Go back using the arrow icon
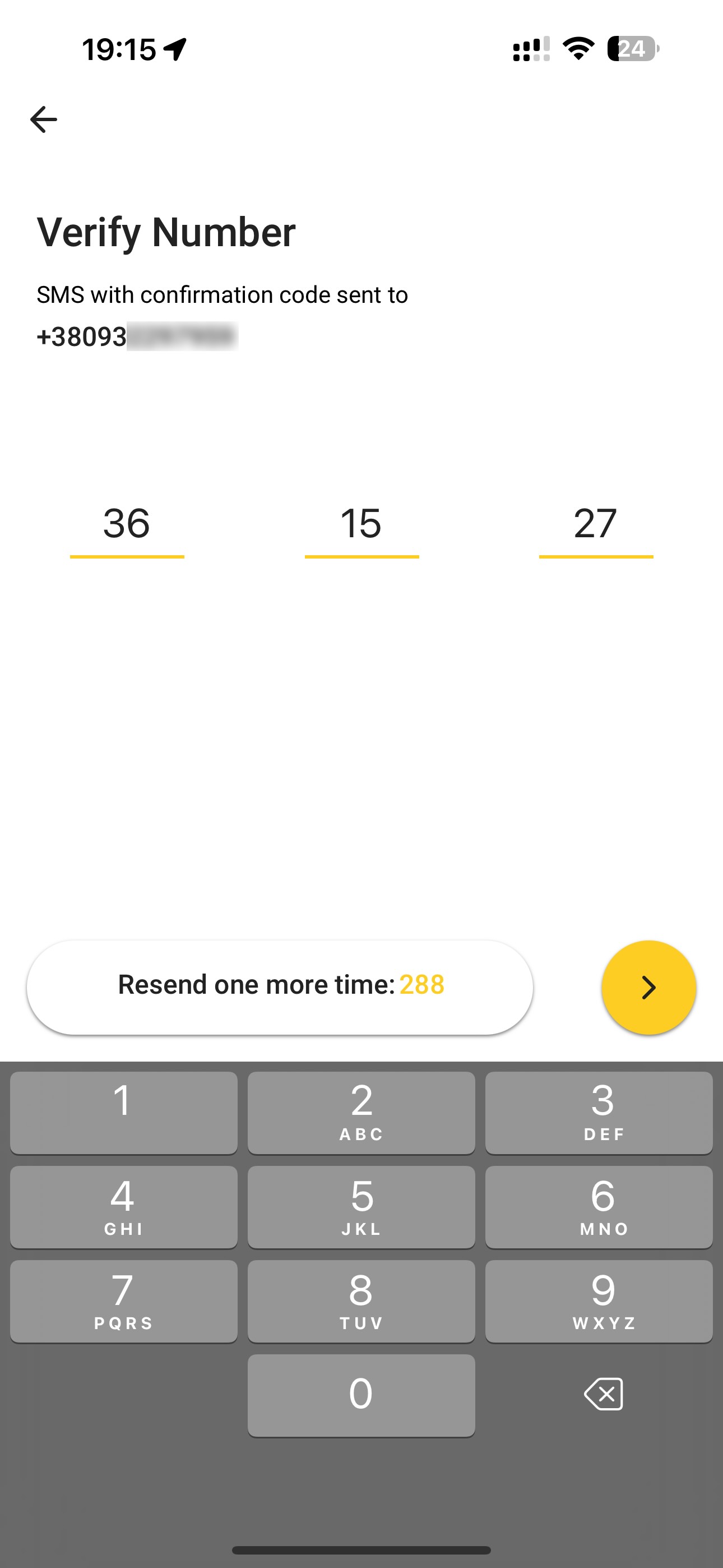 [43, 119]
